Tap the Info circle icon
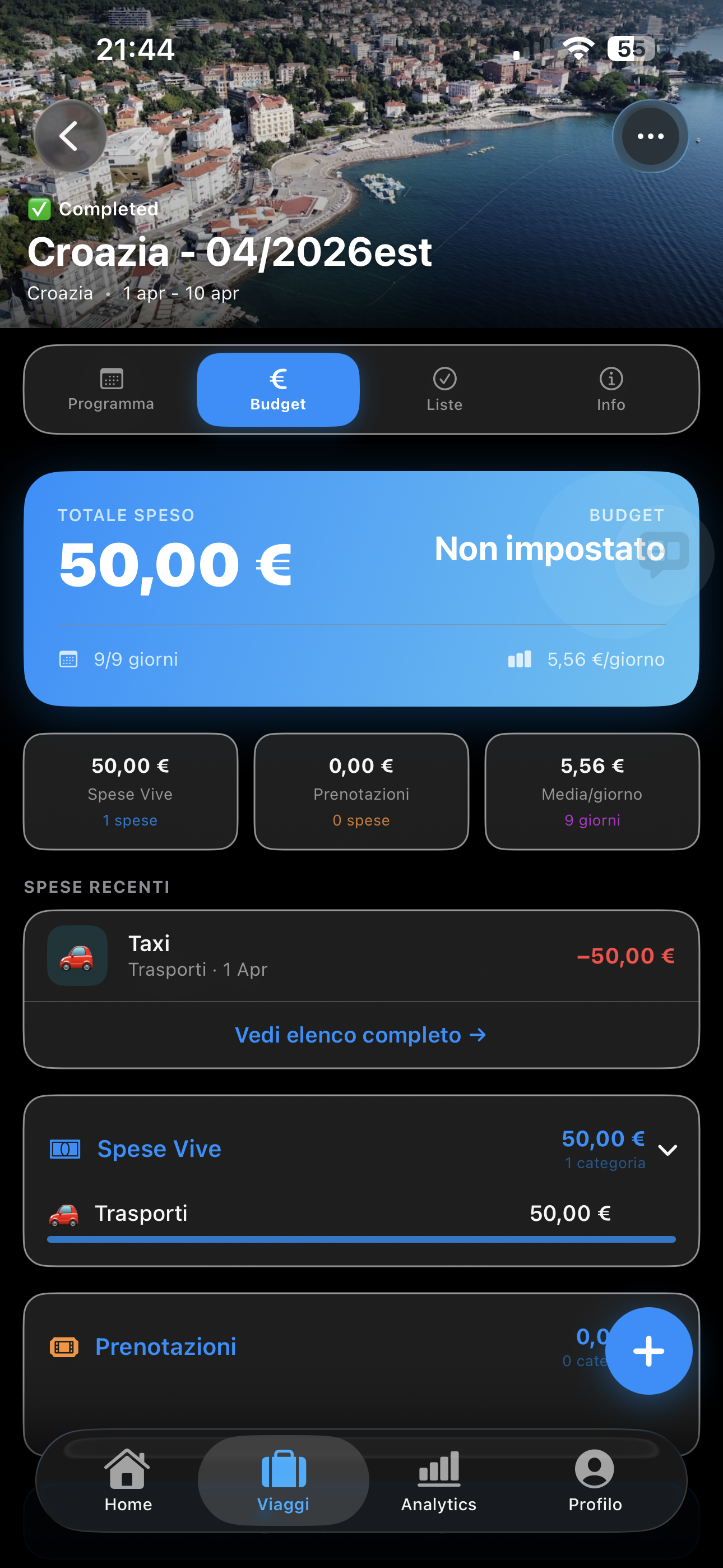The height and width of the screenshot is (1568, 723). 610,379
